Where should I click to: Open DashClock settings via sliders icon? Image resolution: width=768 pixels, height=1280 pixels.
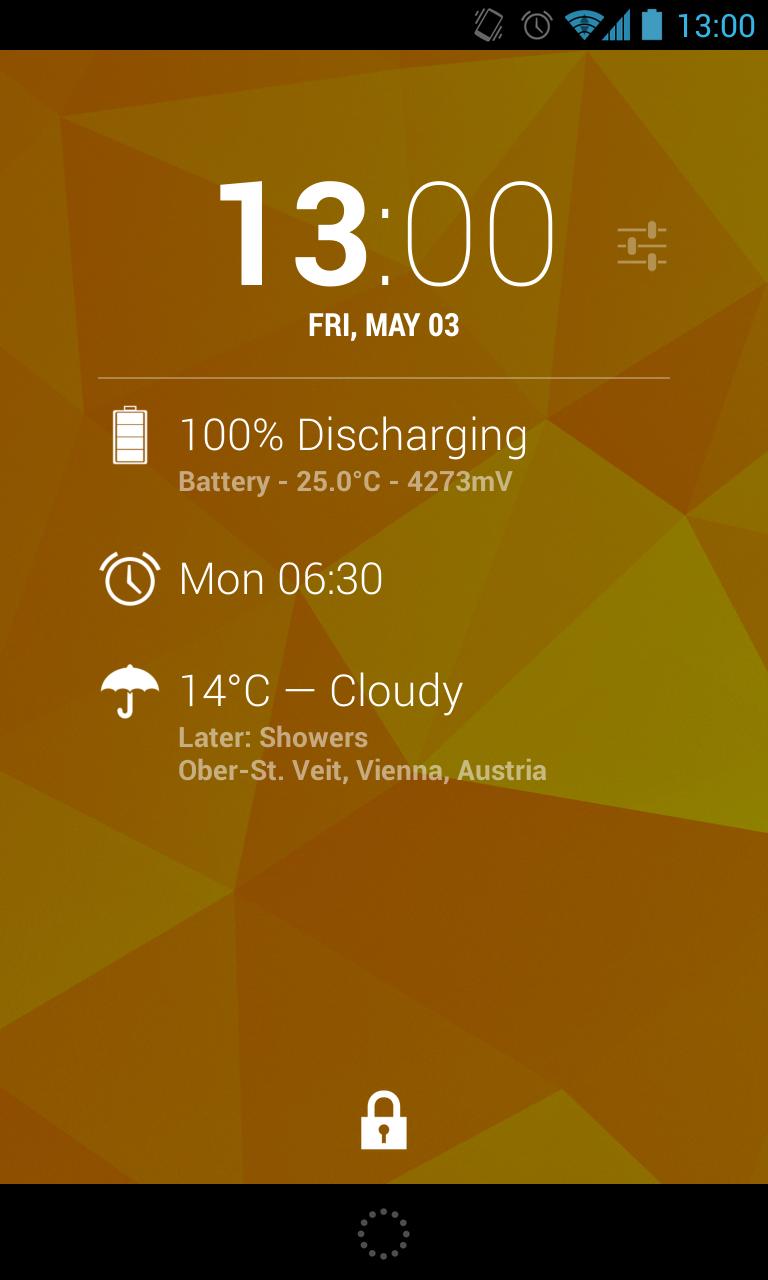[643, 244]
